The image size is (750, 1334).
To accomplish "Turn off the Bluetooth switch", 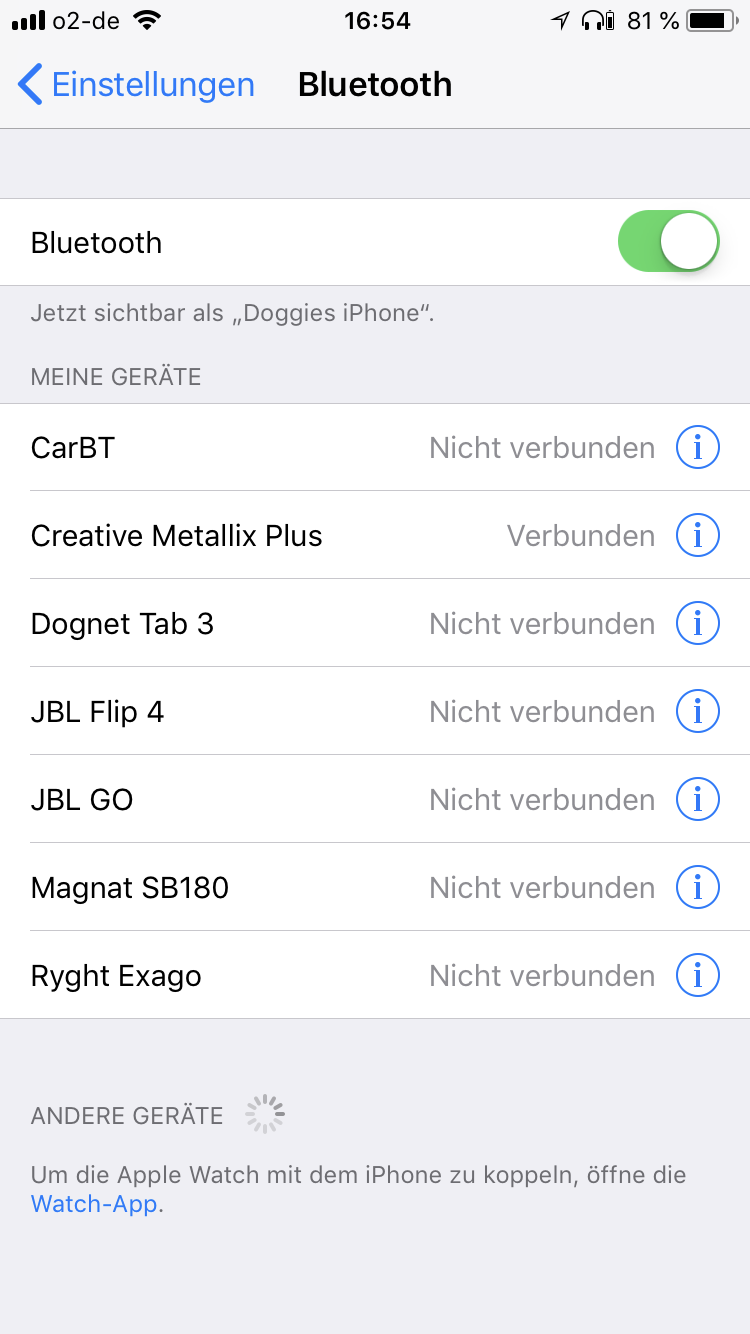I will pyautogui.click(x=668, y=242).
